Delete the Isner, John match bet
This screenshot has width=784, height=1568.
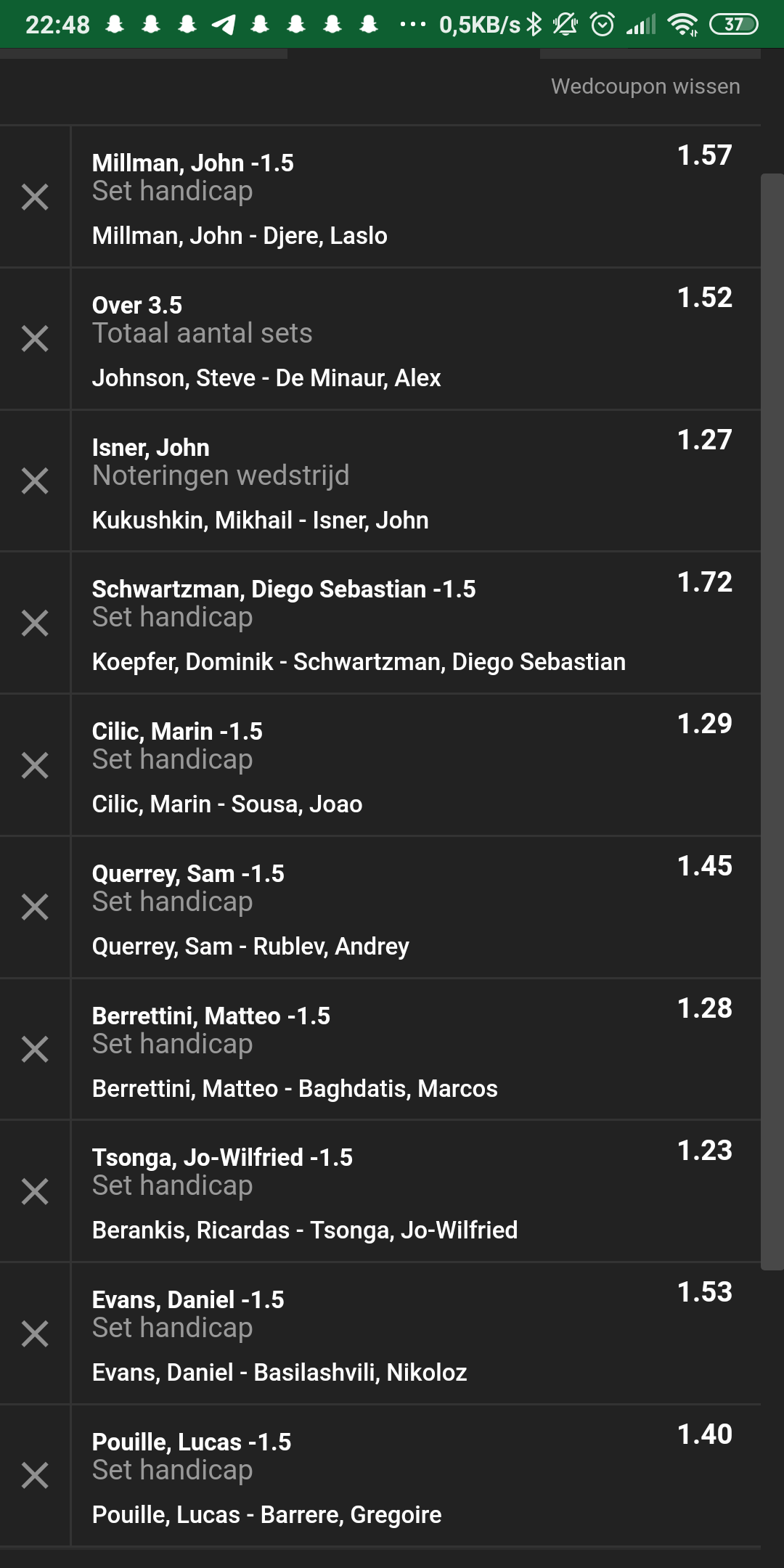coord(35,481)
